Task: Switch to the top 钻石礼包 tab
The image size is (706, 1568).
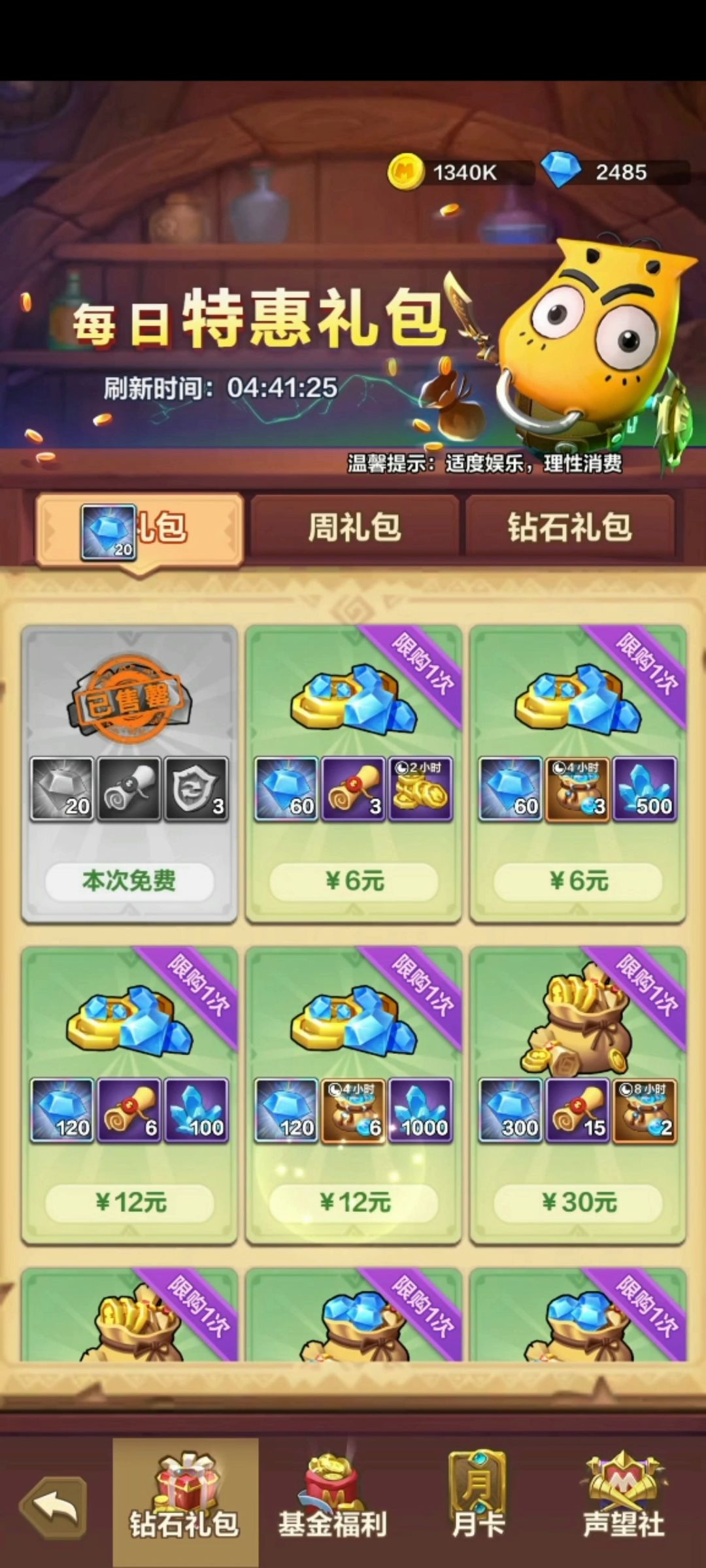Action: 569,527
